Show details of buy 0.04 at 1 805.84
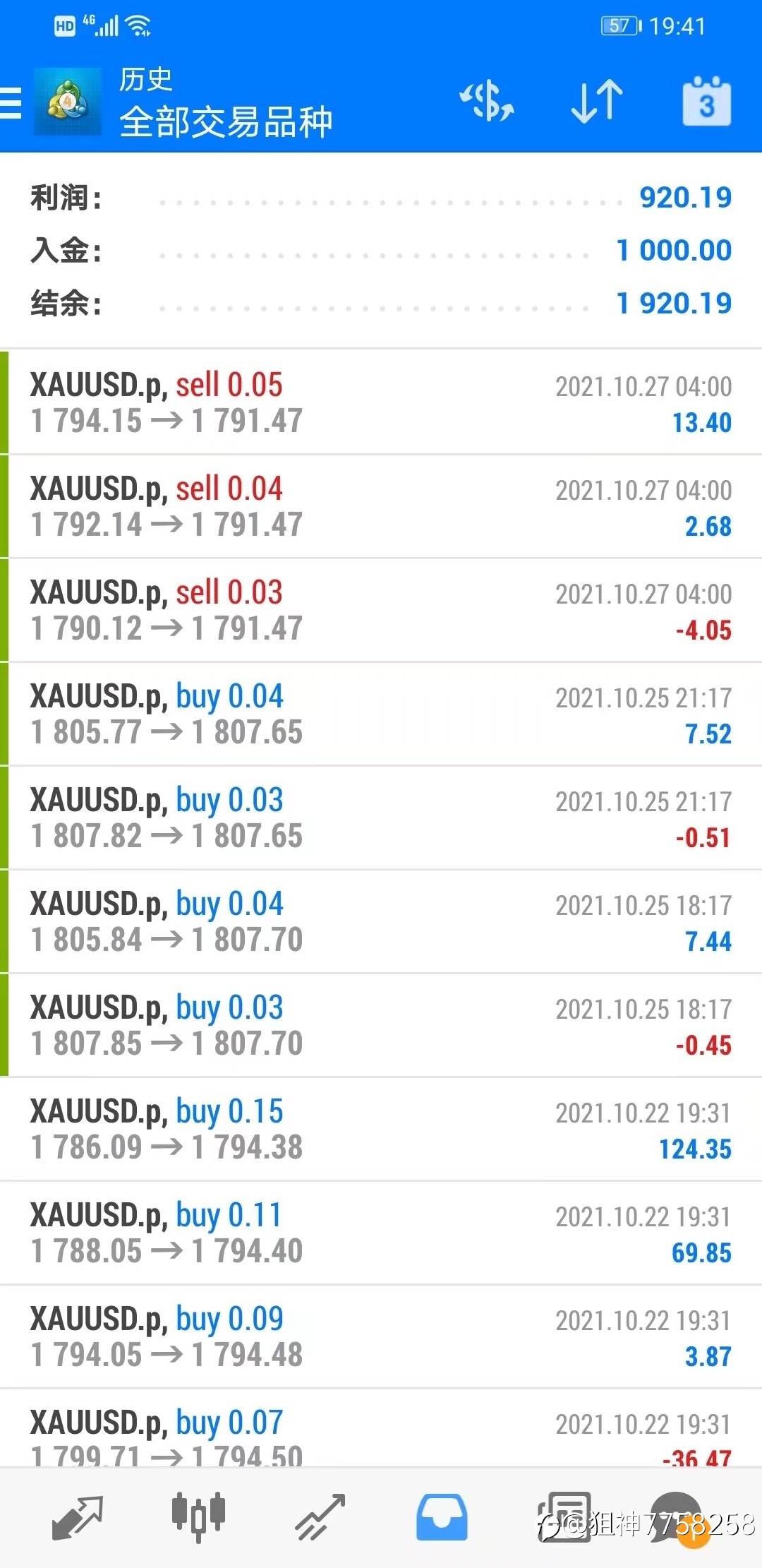 (x=381, y=921)
